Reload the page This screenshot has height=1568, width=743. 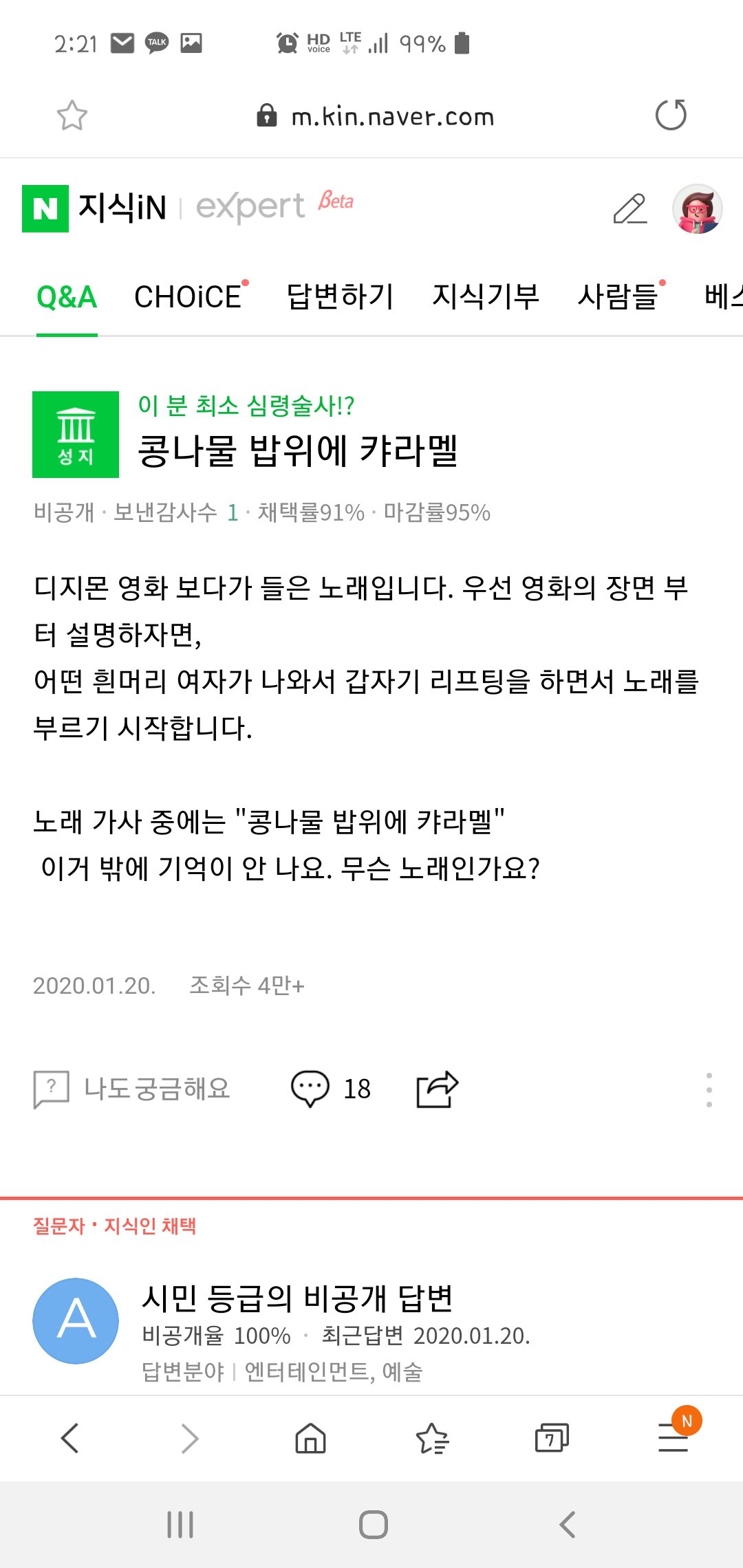click(671, 115)
